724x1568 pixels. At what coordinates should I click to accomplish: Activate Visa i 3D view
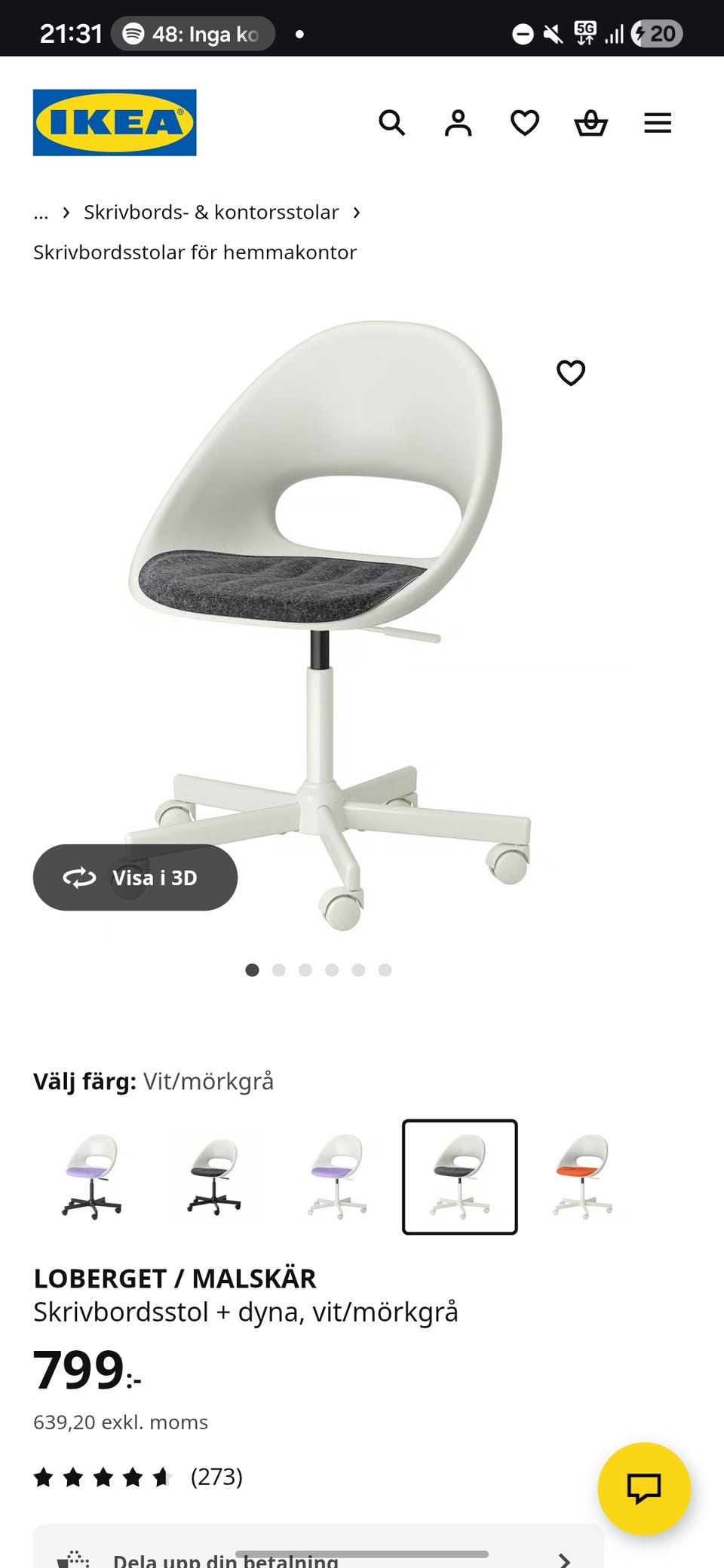tap(135, 877)
